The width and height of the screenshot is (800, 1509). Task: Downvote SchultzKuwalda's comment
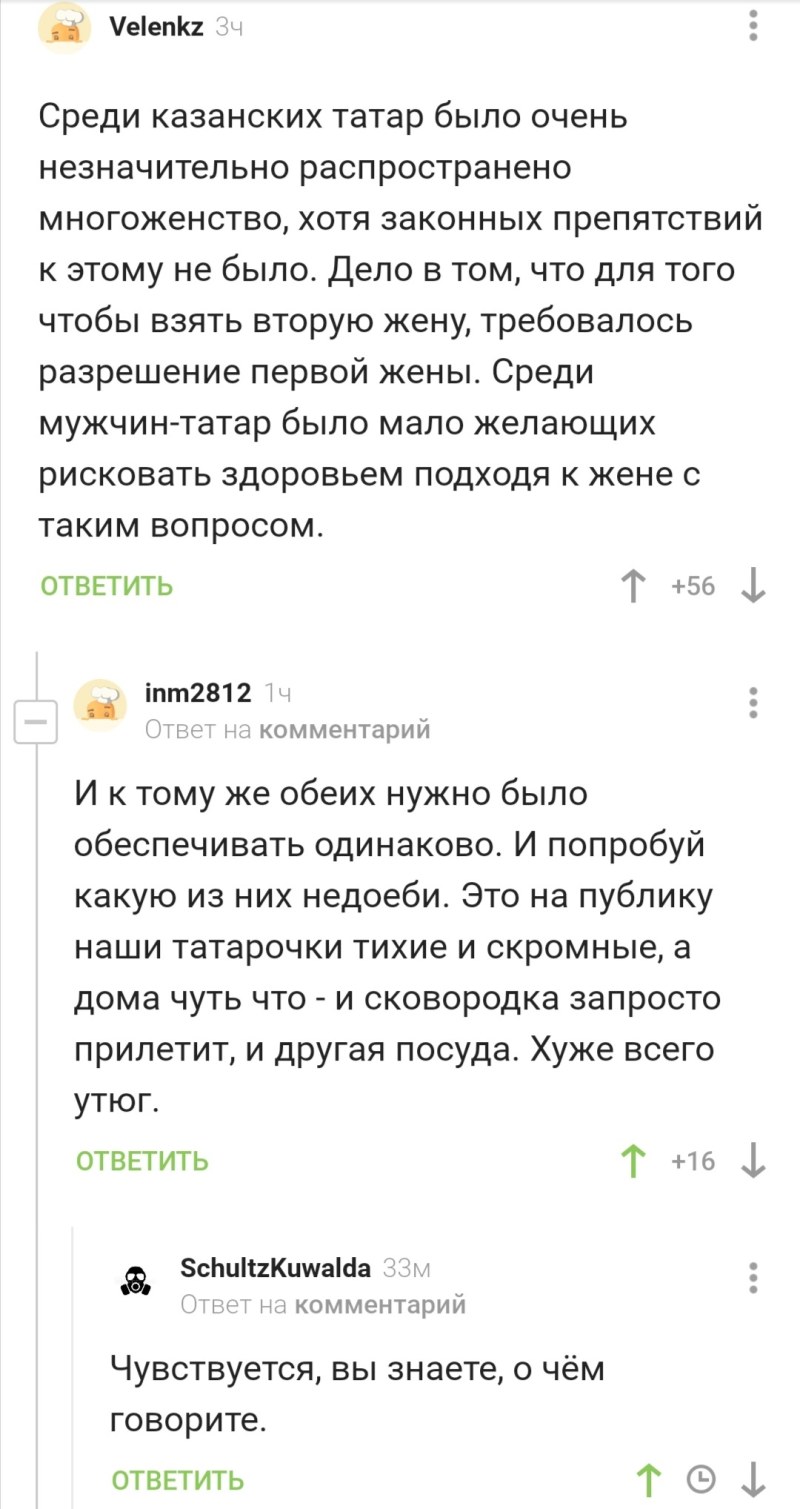(753, 1479)
